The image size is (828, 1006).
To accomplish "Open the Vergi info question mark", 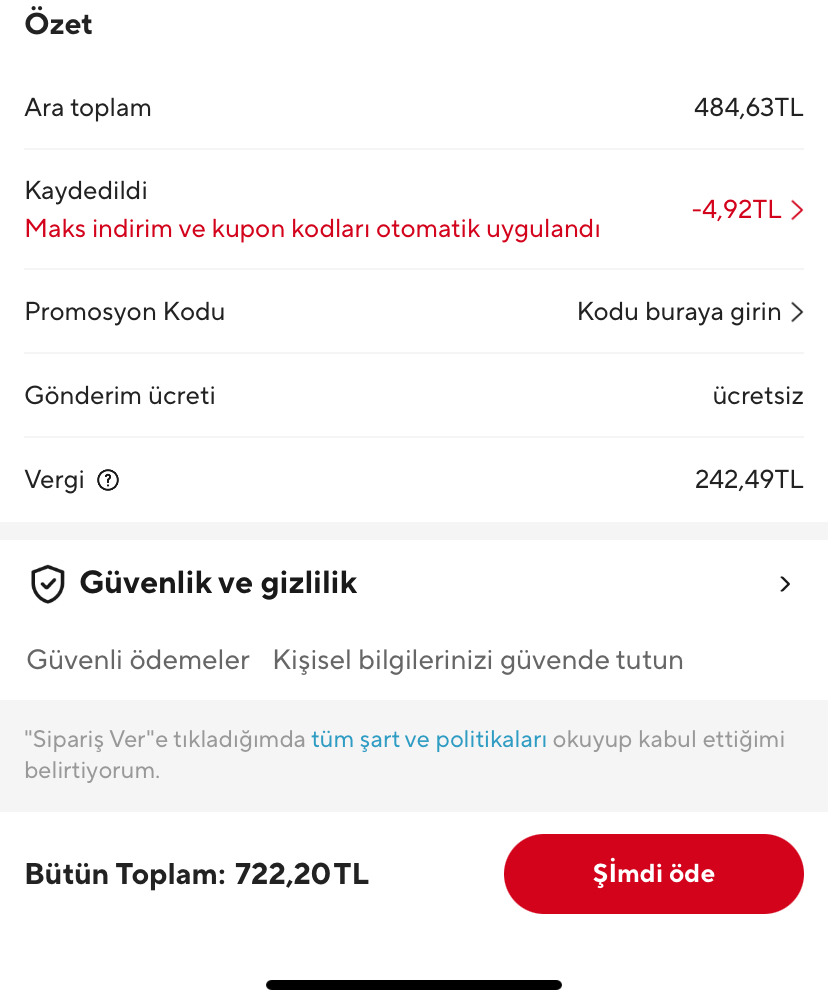I will coord(108,480).
